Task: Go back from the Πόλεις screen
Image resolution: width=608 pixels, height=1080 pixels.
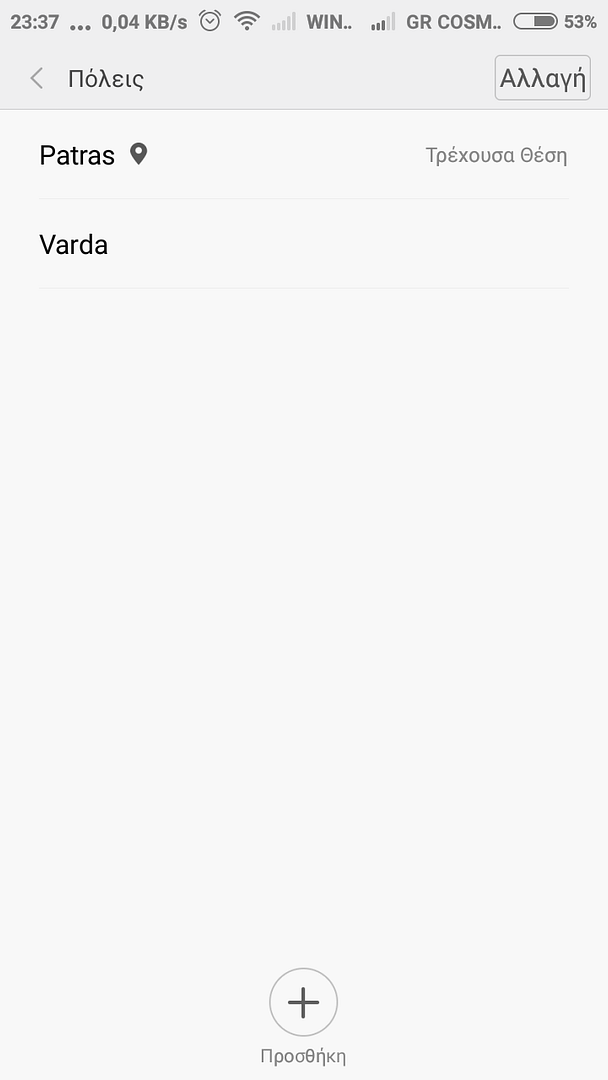Action: click(37, 79)
